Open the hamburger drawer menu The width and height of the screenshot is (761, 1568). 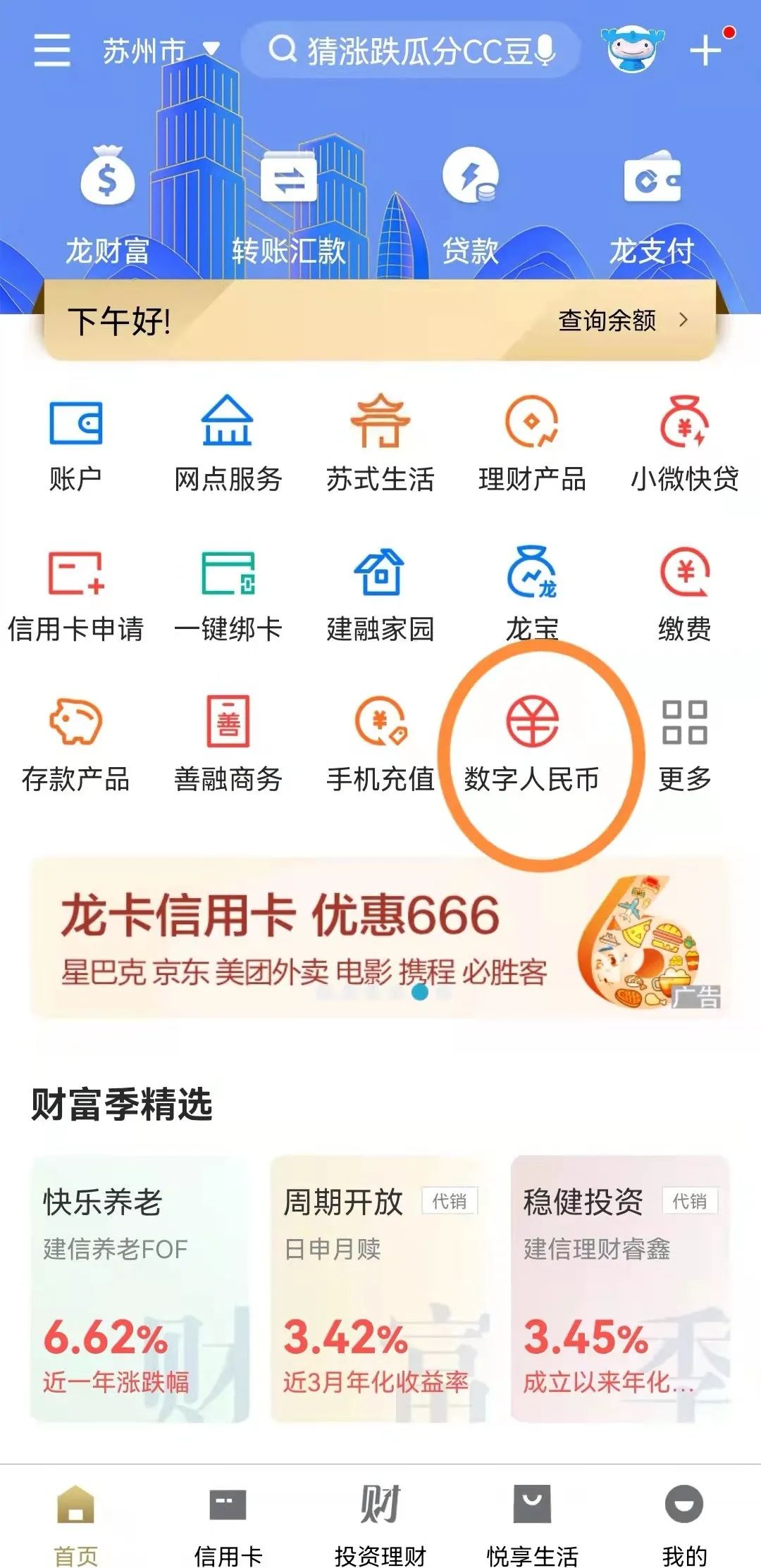coord(52,51)
